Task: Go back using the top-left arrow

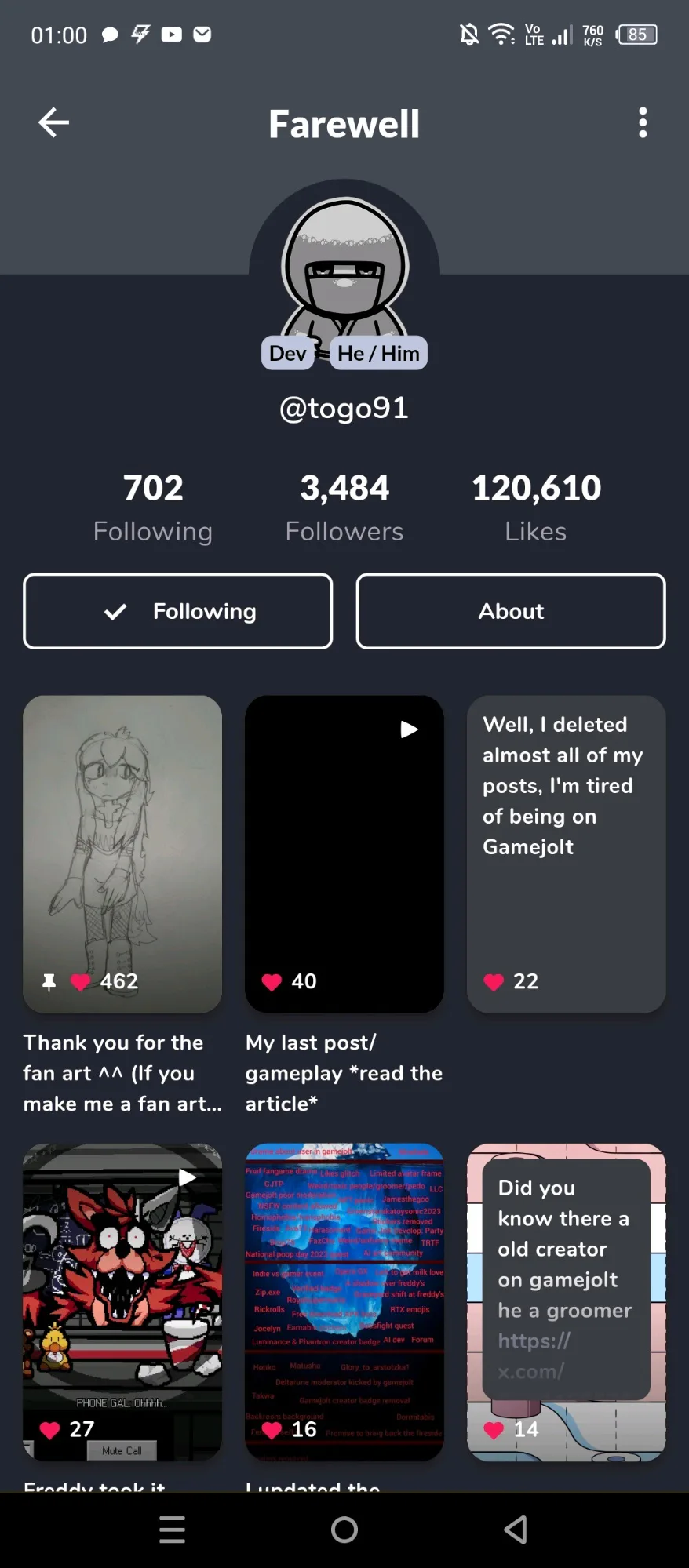Action: [53, 122]
